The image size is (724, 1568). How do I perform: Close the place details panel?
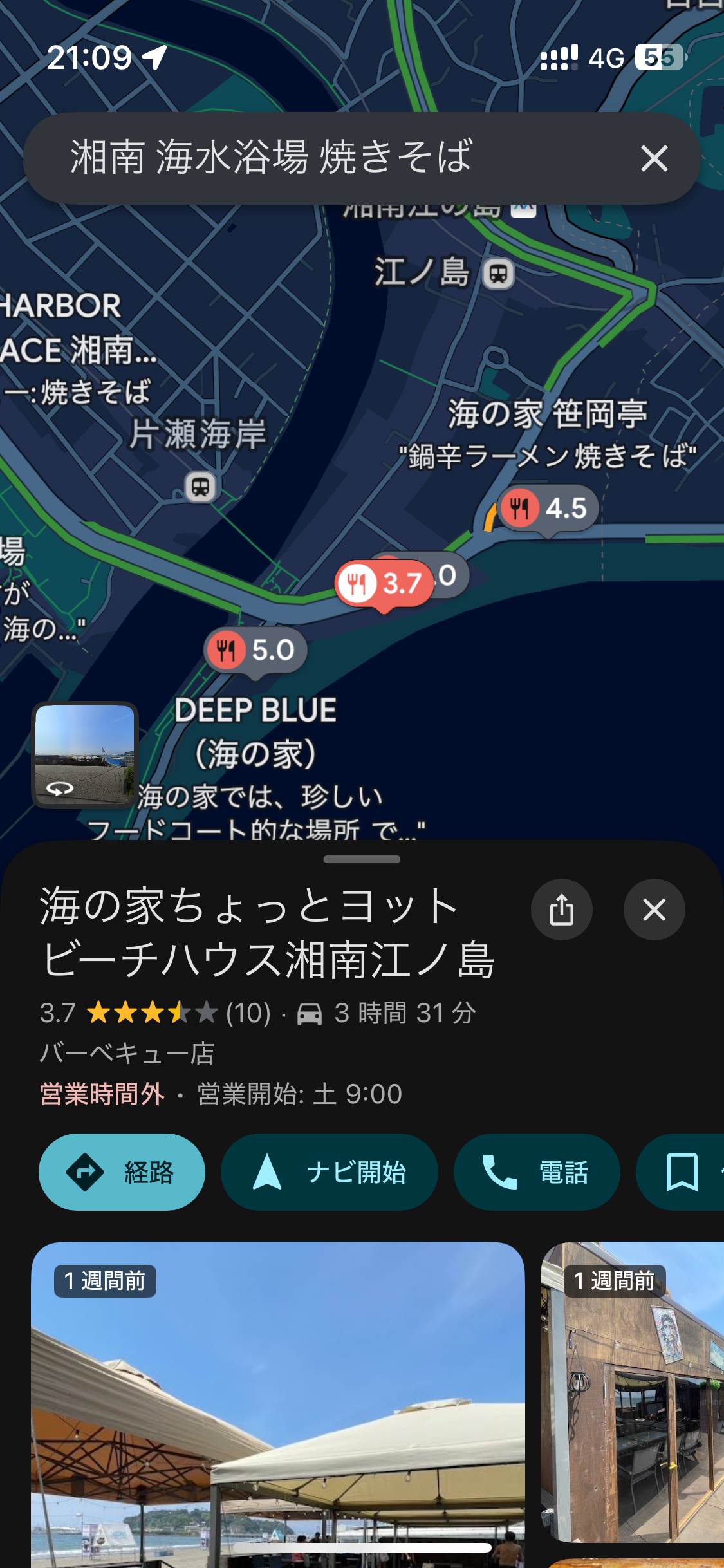[x=654, y=910]
